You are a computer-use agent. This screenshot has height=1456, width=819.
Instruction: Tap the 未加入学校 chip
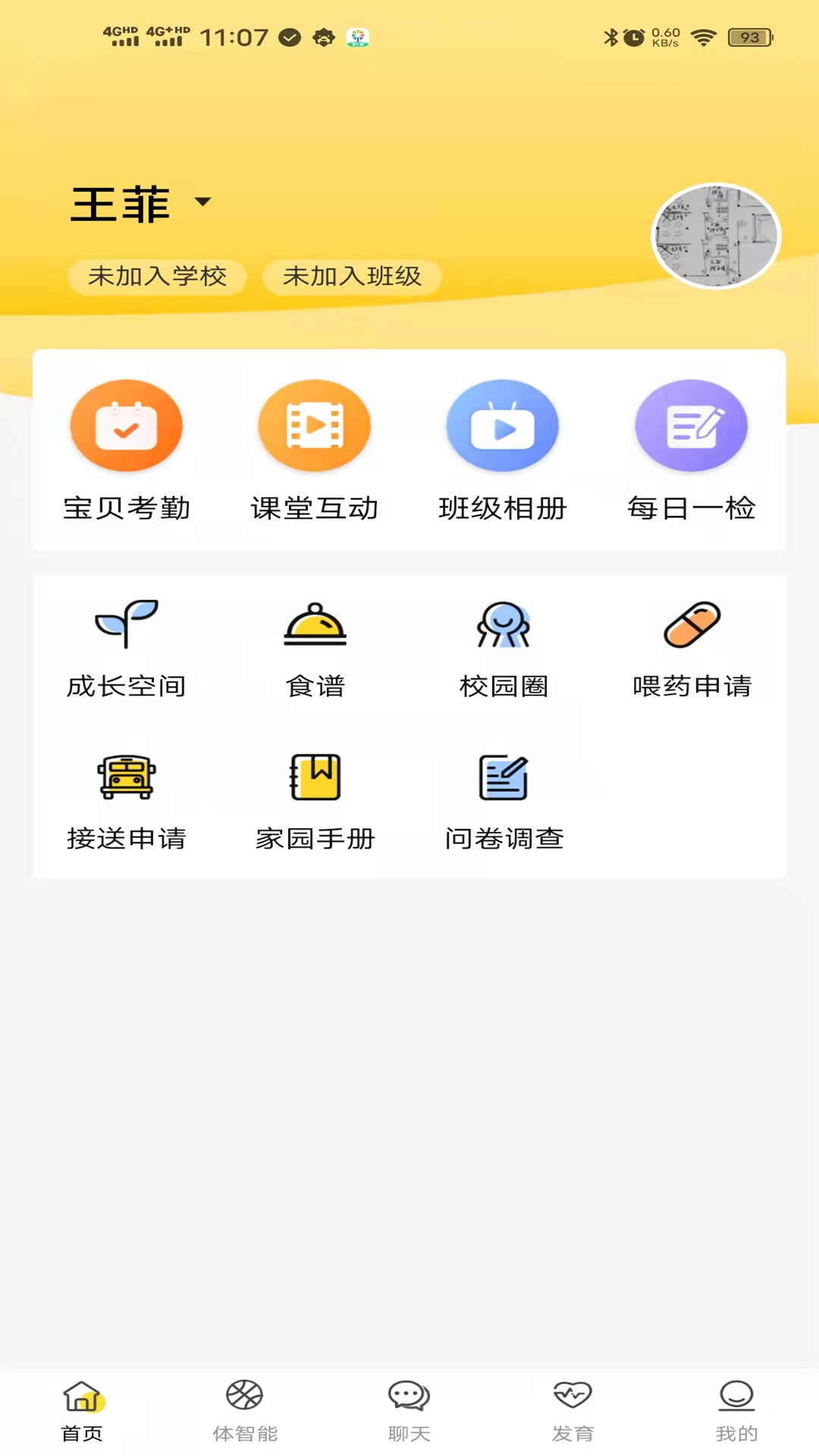click(x=157, y=276)
